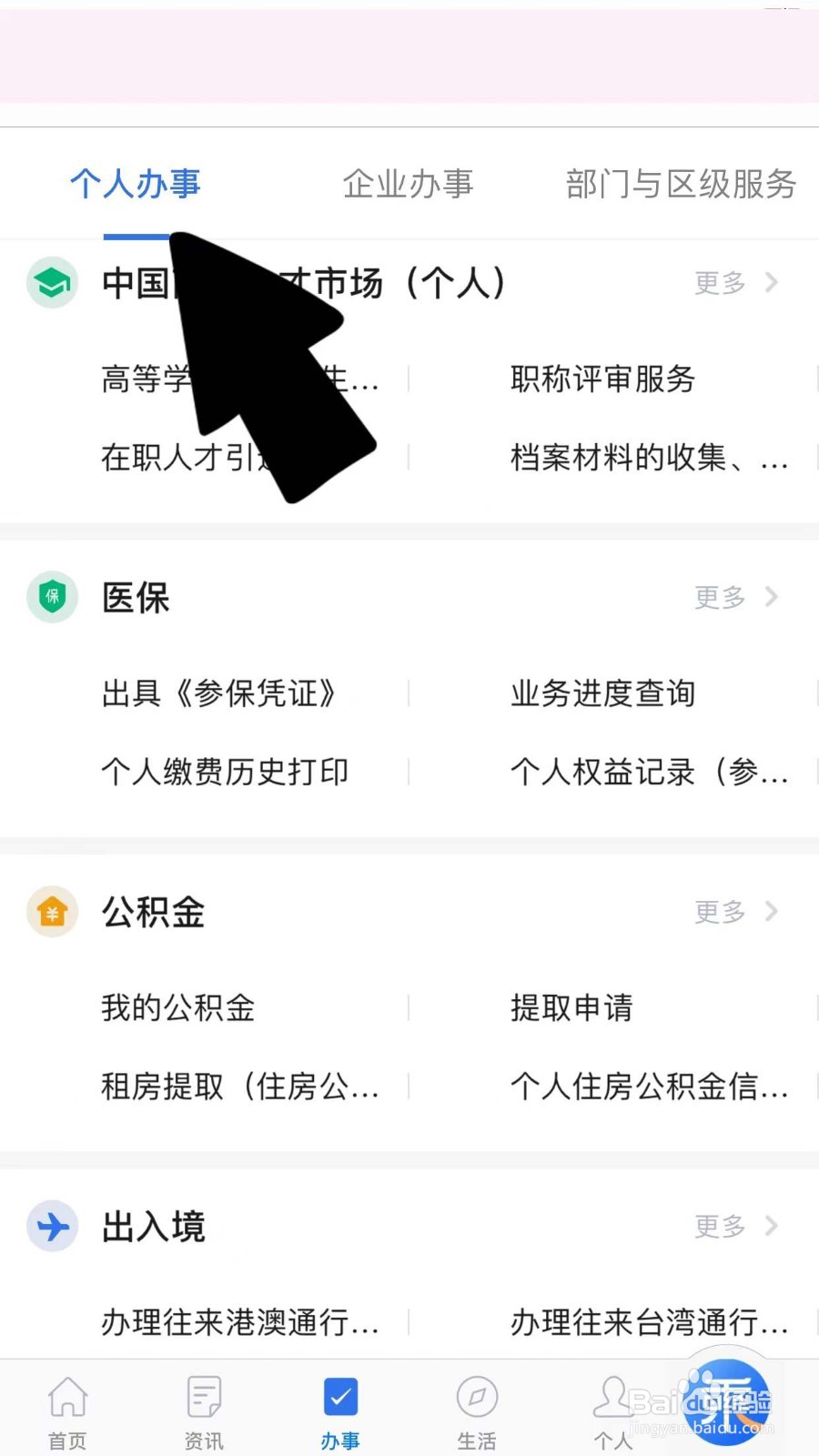Image resolution: width=819 pixels, height=1456 pixels.
Task: Switch to the 企业办事 tab
Action: point(408,184)
